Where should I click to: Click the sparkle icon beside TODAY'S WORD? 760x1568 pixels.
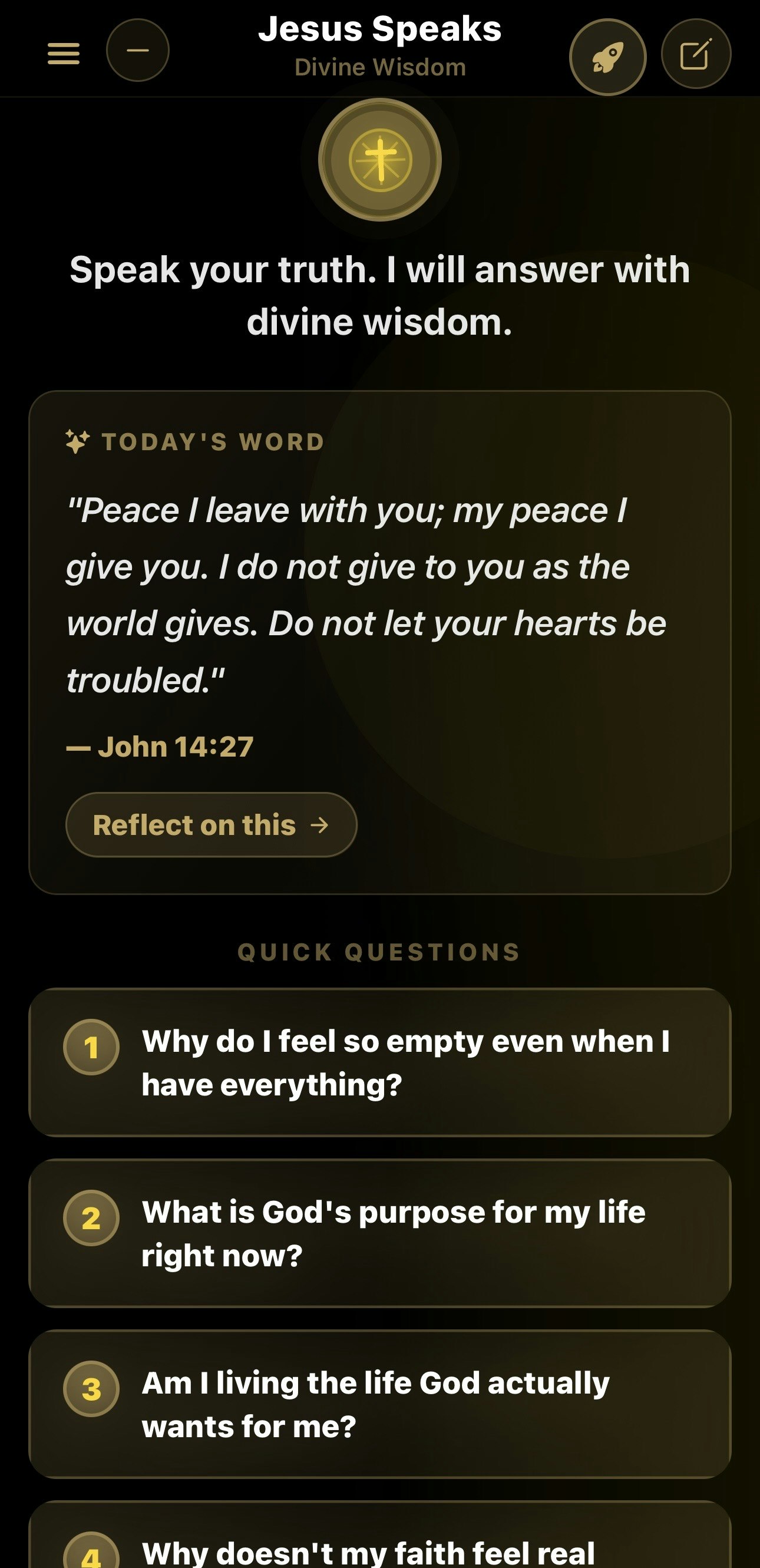[x=77, y=441]
